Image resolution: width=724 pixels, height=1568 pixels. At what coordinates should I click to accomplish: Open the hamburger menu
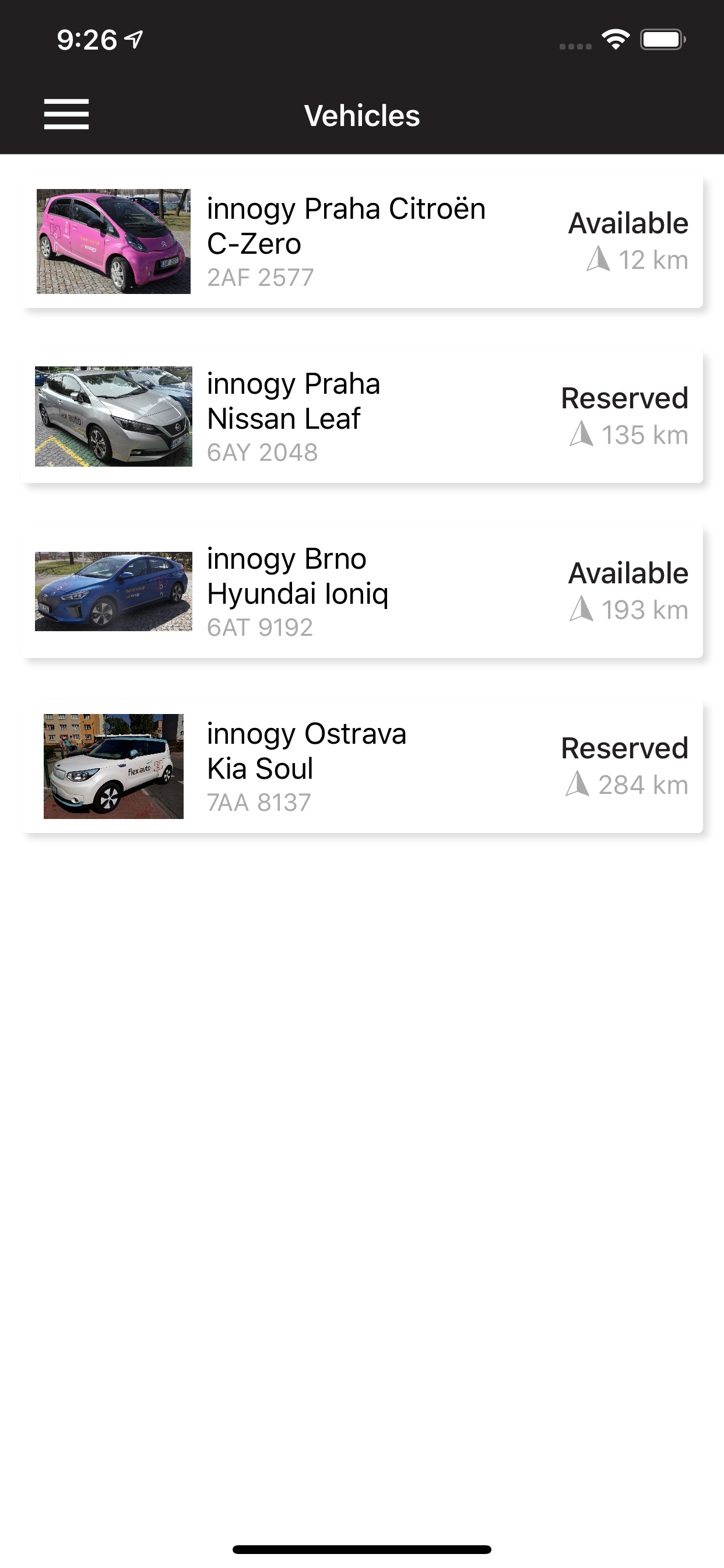pyautogui.click(x=66, y=114)
